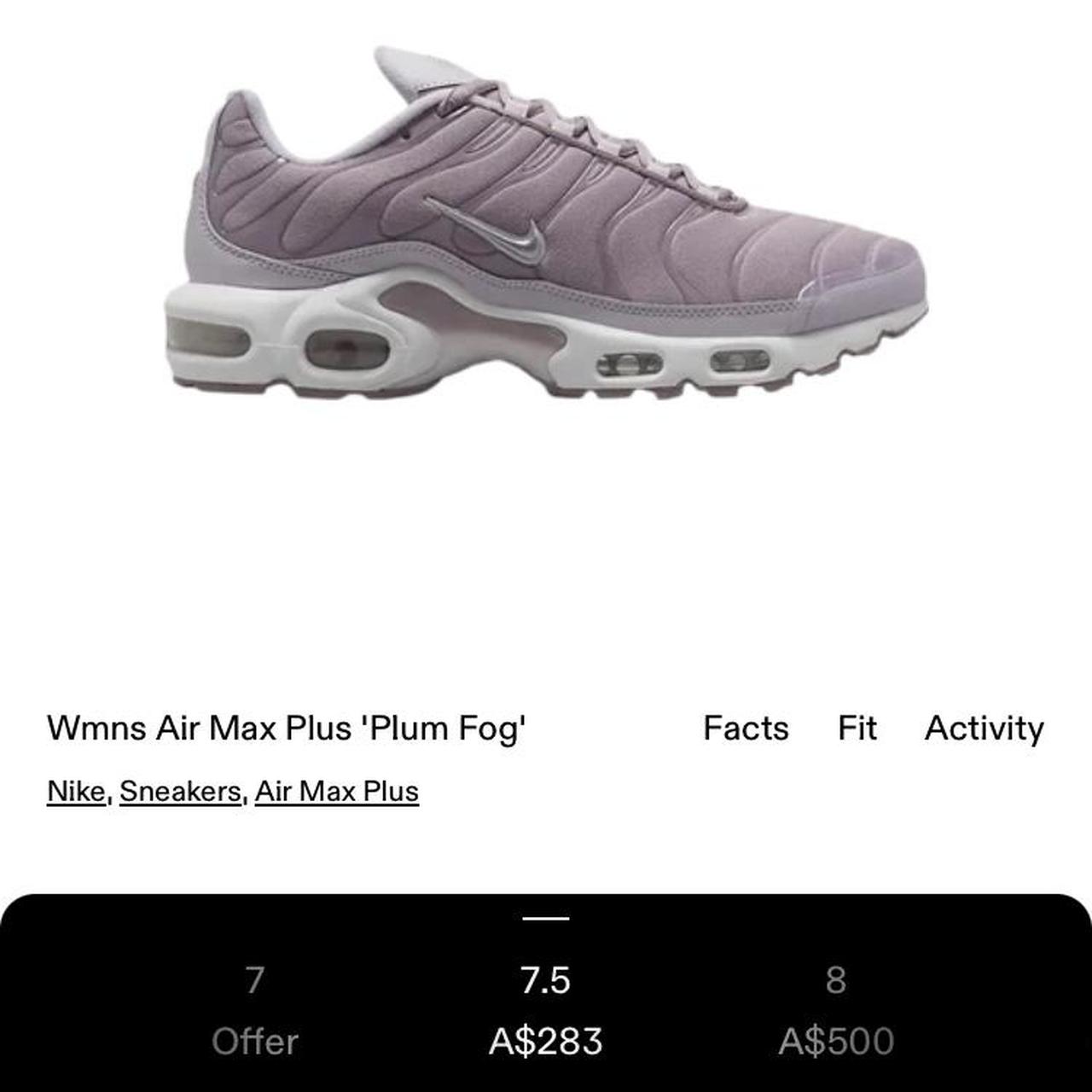Open the Air Max Plus link
The height and width of the screenshot is (1092, 1092).
tap(336, 791)
